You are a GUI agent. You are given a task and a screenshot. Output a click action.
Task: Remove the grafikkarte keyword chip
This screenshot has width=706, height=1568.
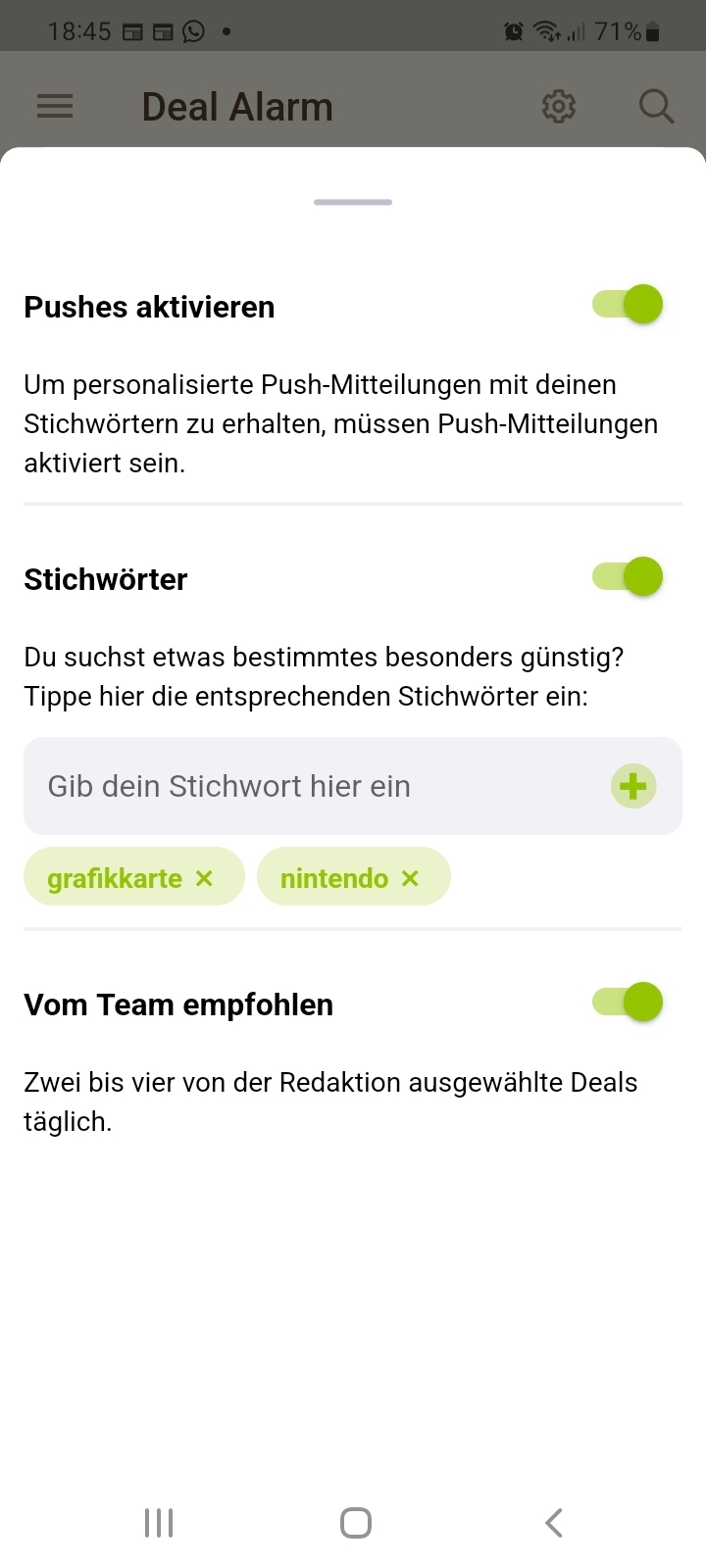[x=204, y=878]
